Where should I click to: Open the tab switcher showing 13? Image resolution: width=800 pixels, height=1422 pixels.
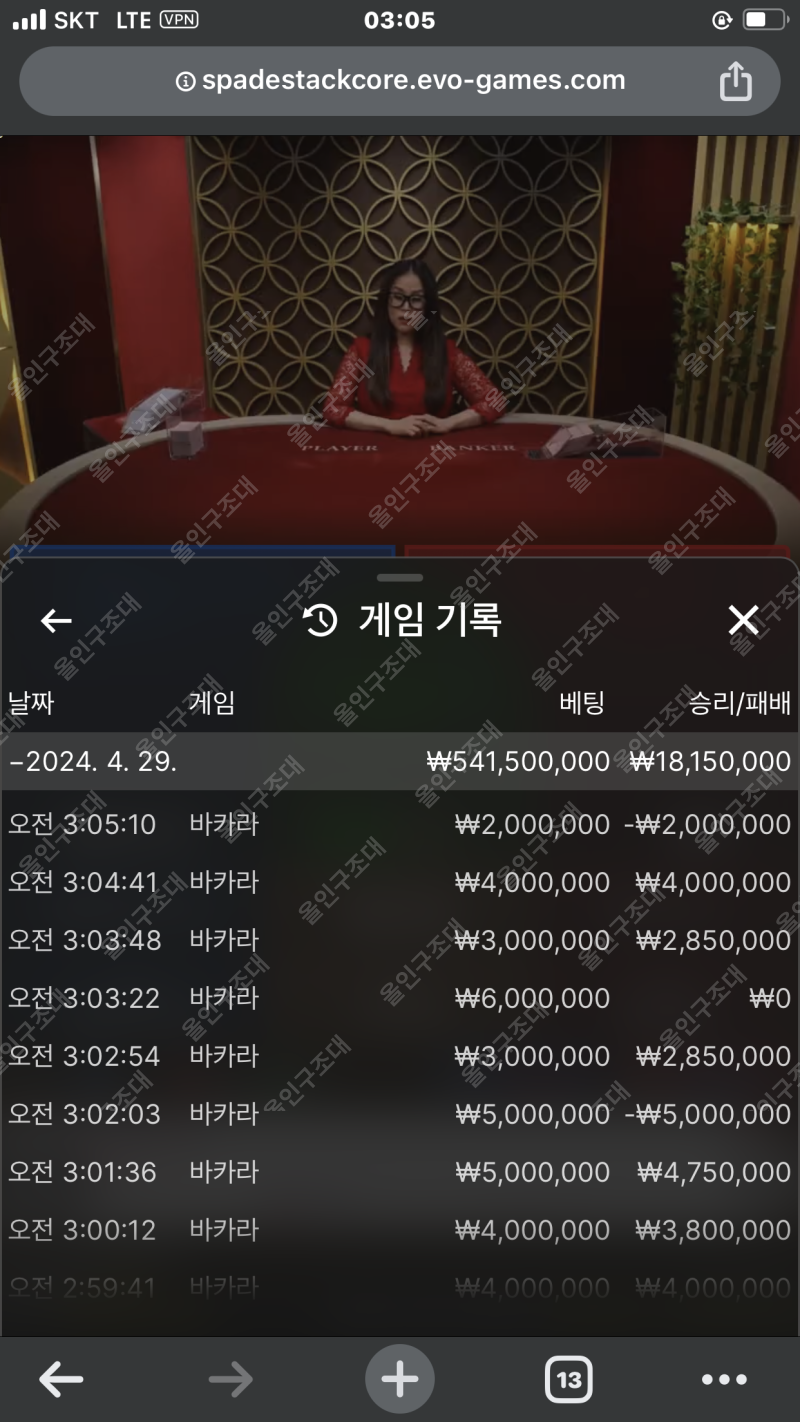(x=568, y=1381)
